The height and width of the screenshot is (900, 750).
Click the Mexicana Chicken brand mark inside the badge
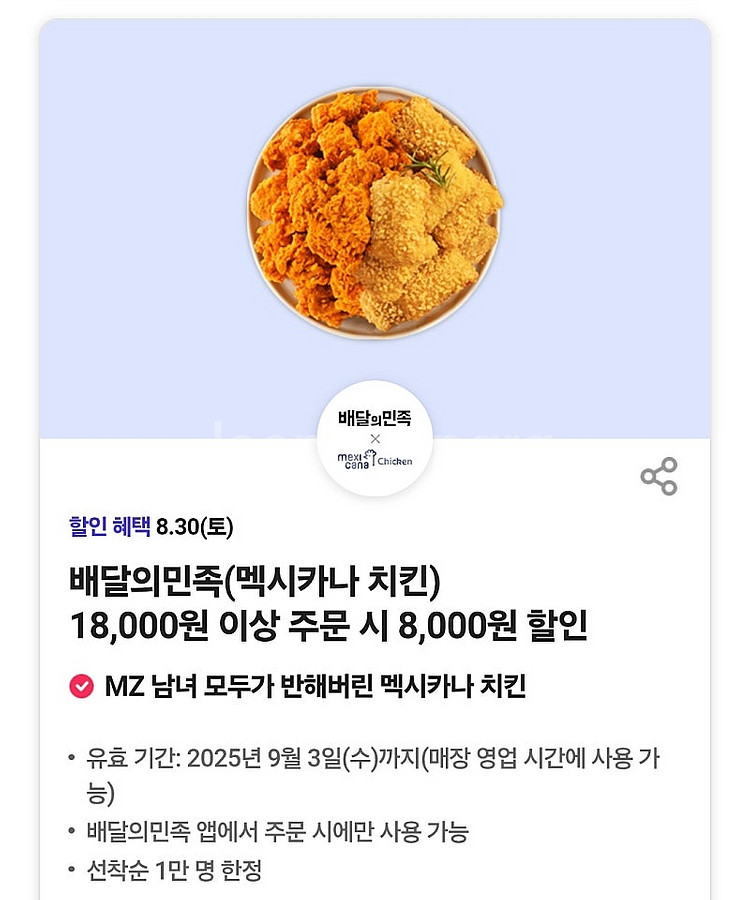[376, 461]
